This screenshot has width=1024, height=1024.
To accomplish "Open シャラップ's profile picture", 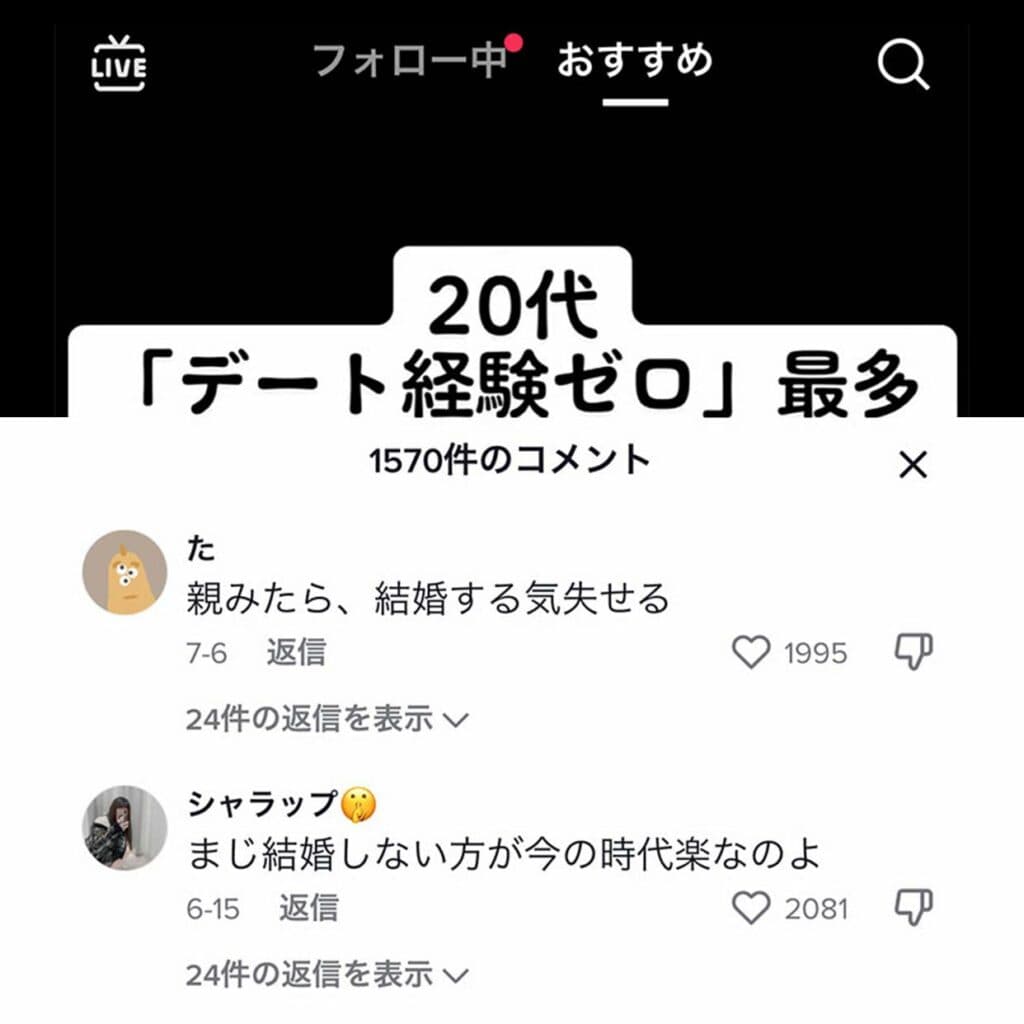I will (x=125, y=827).
